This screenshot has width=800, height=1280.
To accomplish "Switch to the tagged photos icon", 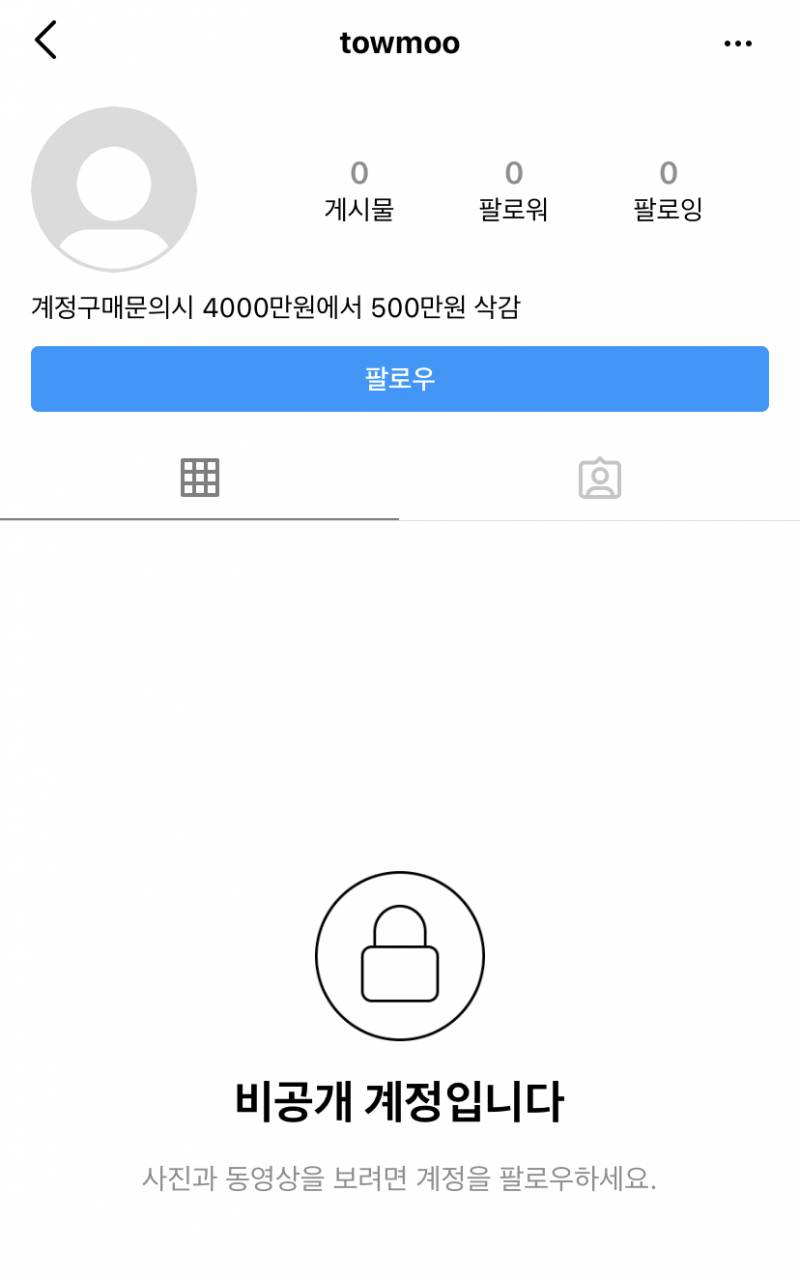I will (599, 477).
